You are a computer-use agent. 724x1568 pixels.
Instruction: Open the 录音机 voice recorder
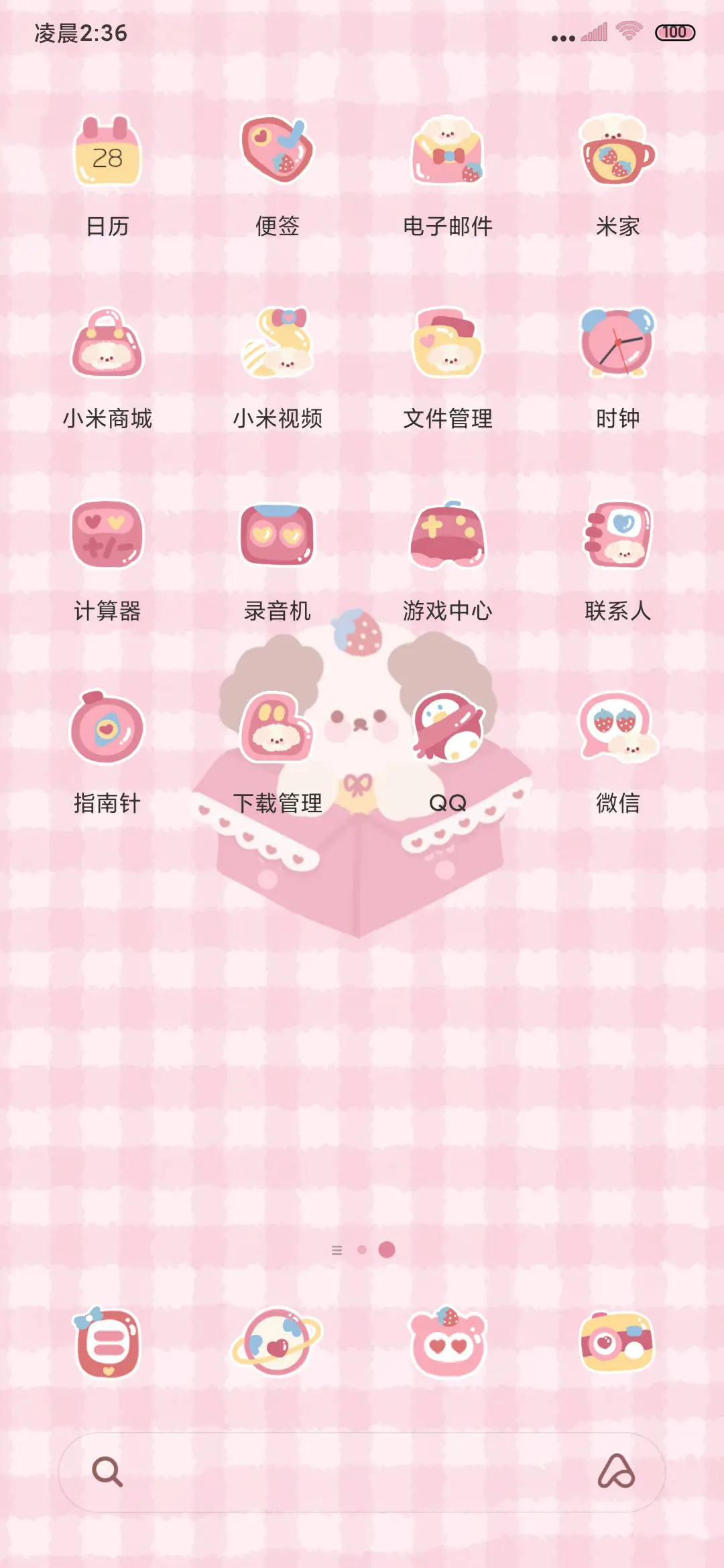pyautogui.click(x=278, y=539)
